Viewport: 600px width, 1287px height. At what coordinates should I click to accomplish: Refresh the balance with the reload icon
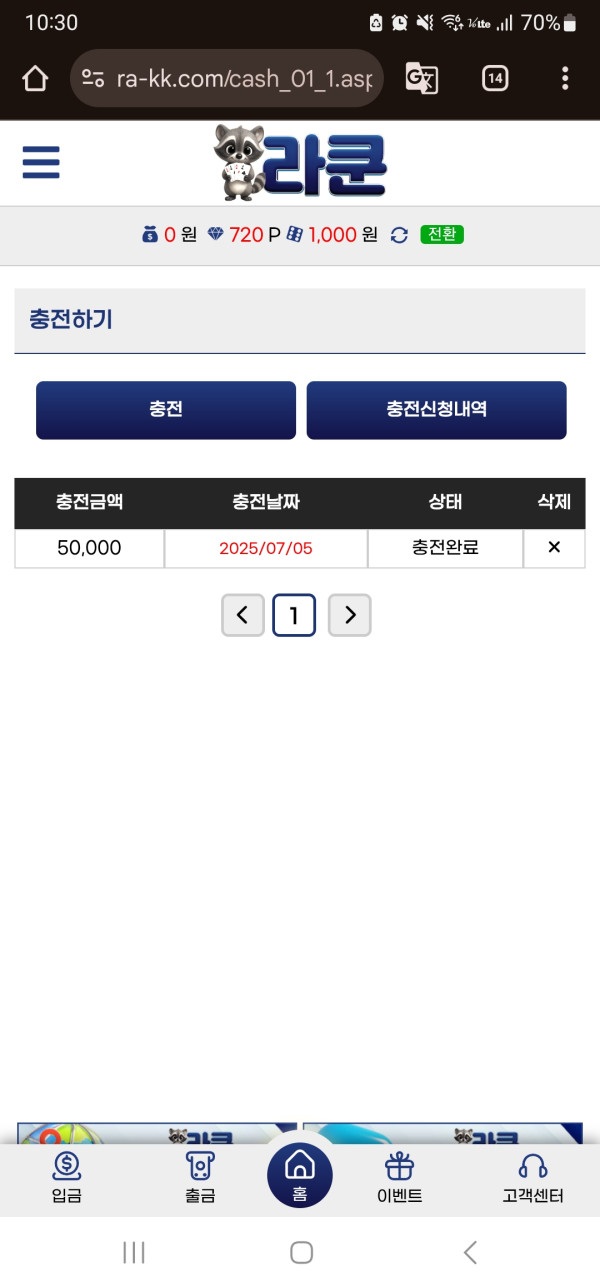pos(399,235)
